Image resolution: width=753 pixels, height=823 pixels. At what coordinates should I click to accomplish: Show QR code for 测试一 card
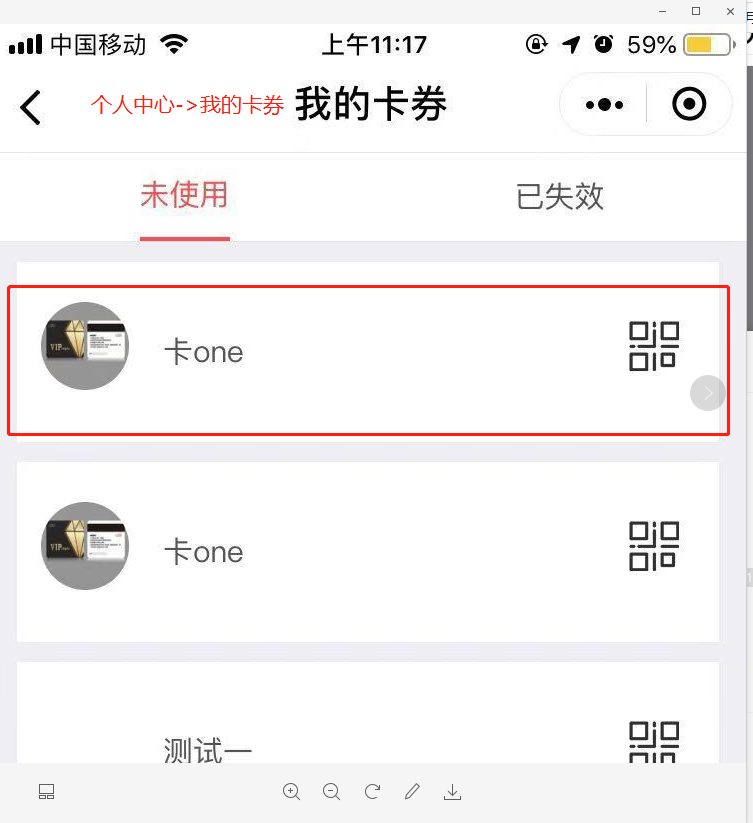click(654, 742)
